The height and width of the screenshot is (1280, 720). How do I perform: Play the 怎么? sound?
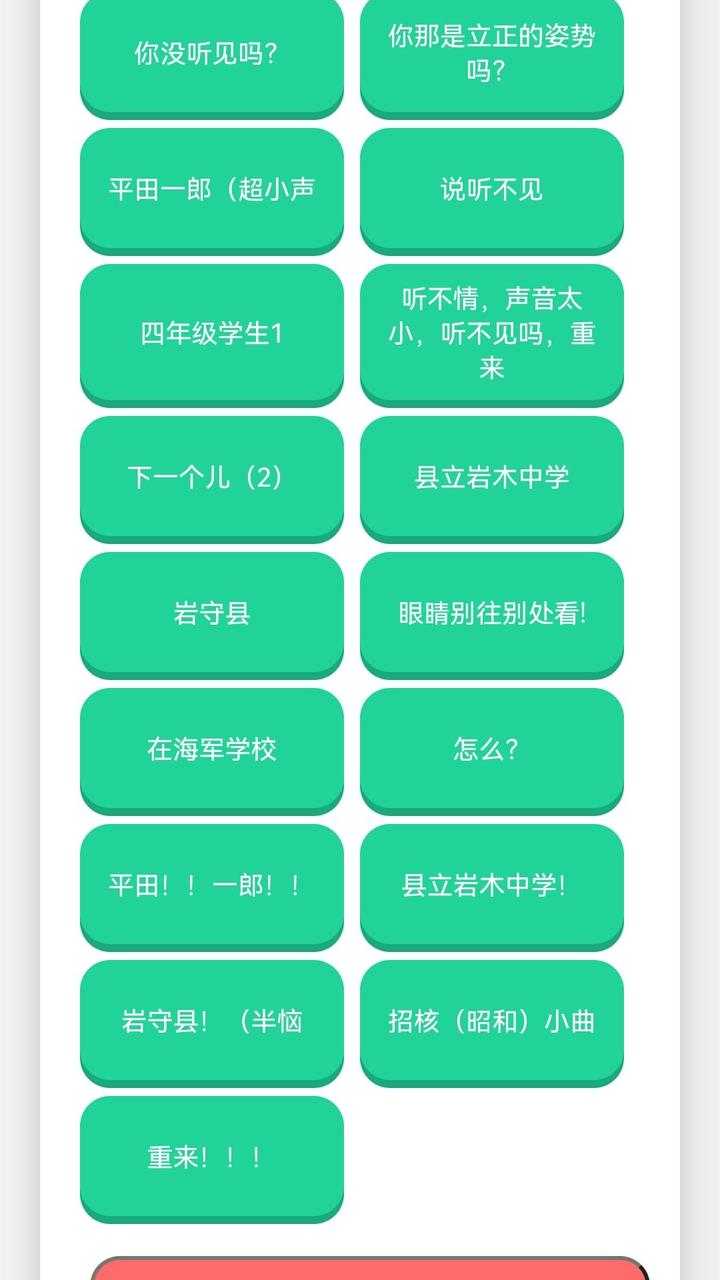pos(491,749)
